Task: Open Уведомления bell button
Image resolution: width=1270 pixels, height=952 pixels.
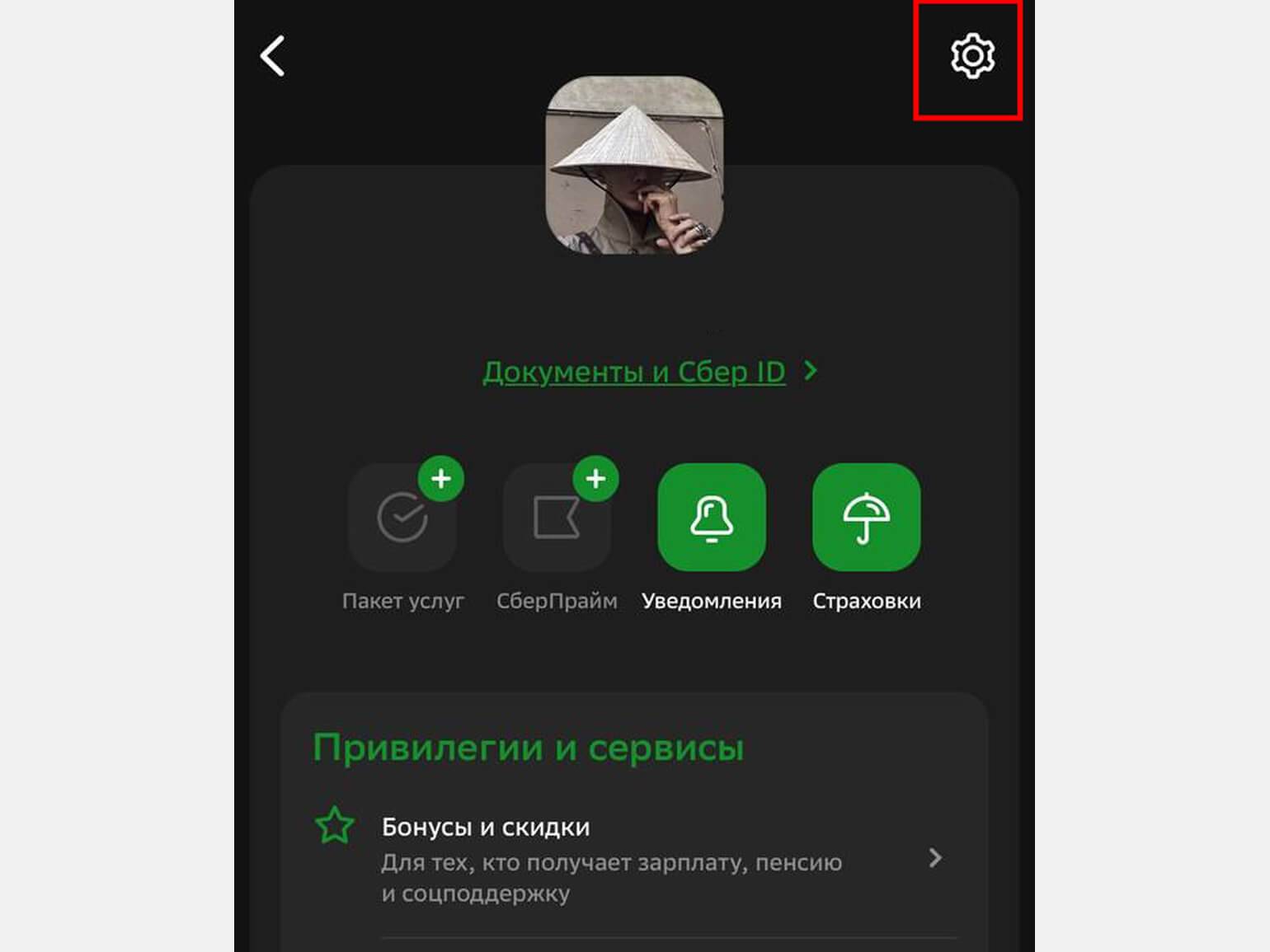Action: [x=711, y=518]
